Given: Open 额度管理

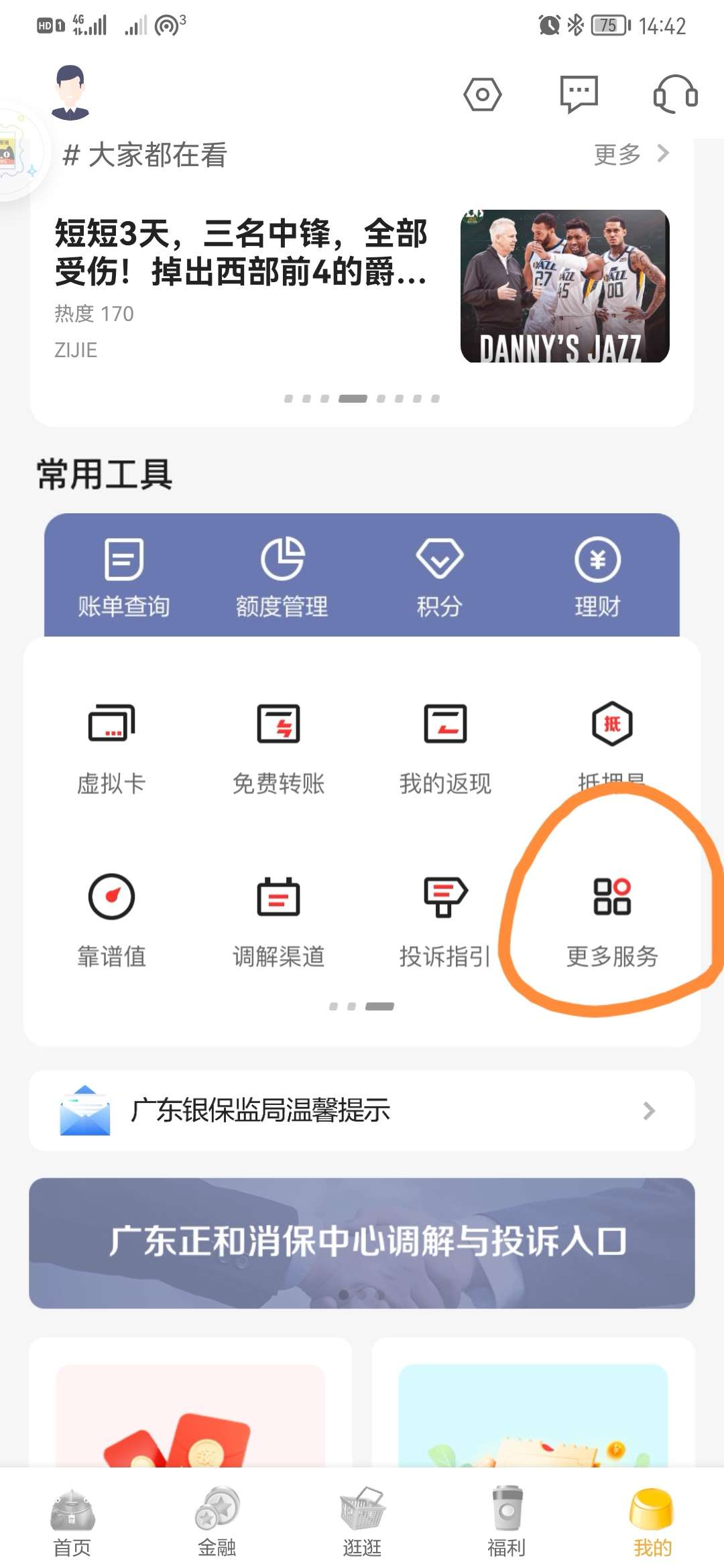Looking at the screenshot, I should 282,576.
